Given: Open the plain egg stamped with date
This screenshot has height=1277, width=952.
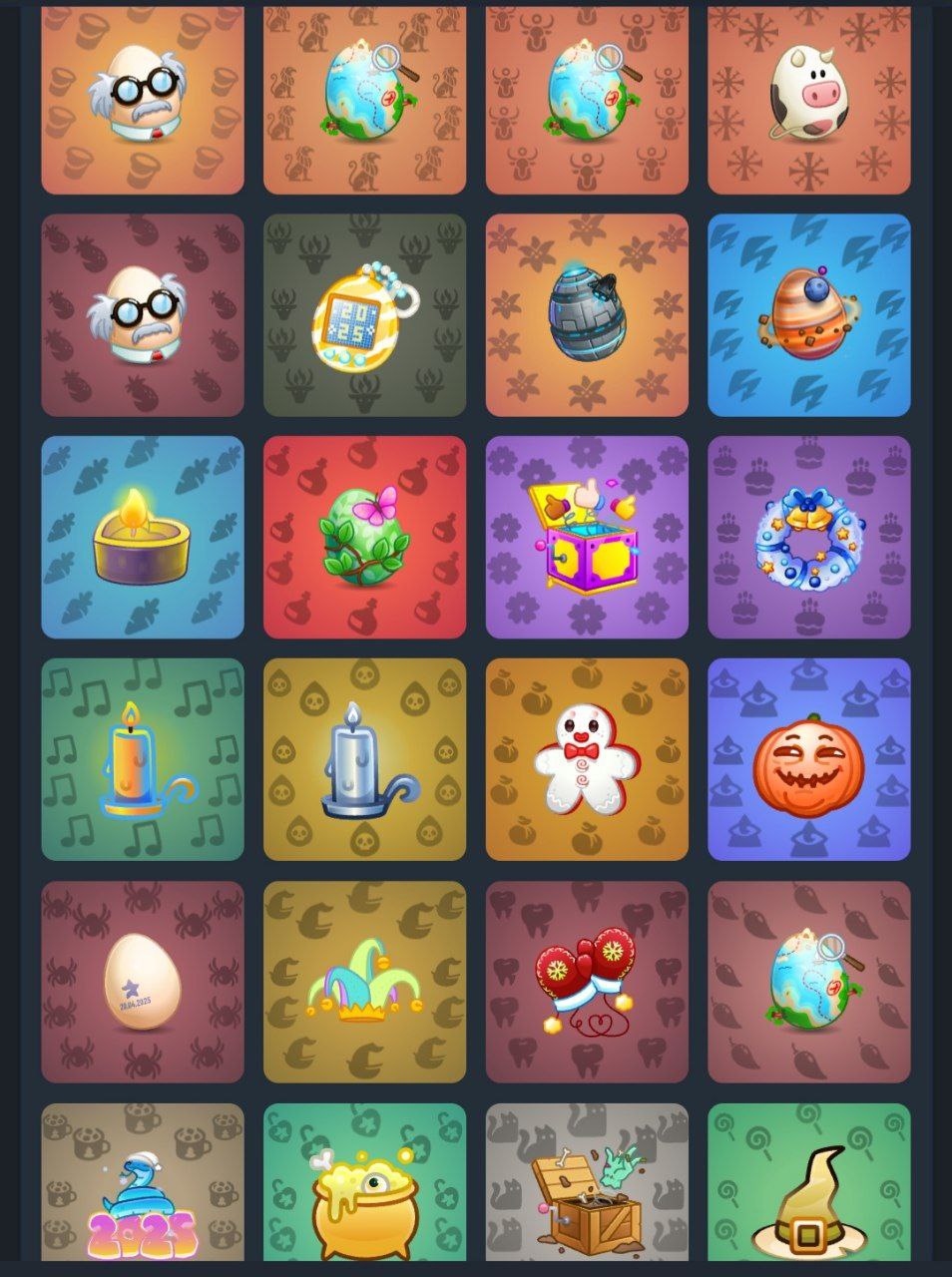Looking at the screenshot, I should pos(142,982).
